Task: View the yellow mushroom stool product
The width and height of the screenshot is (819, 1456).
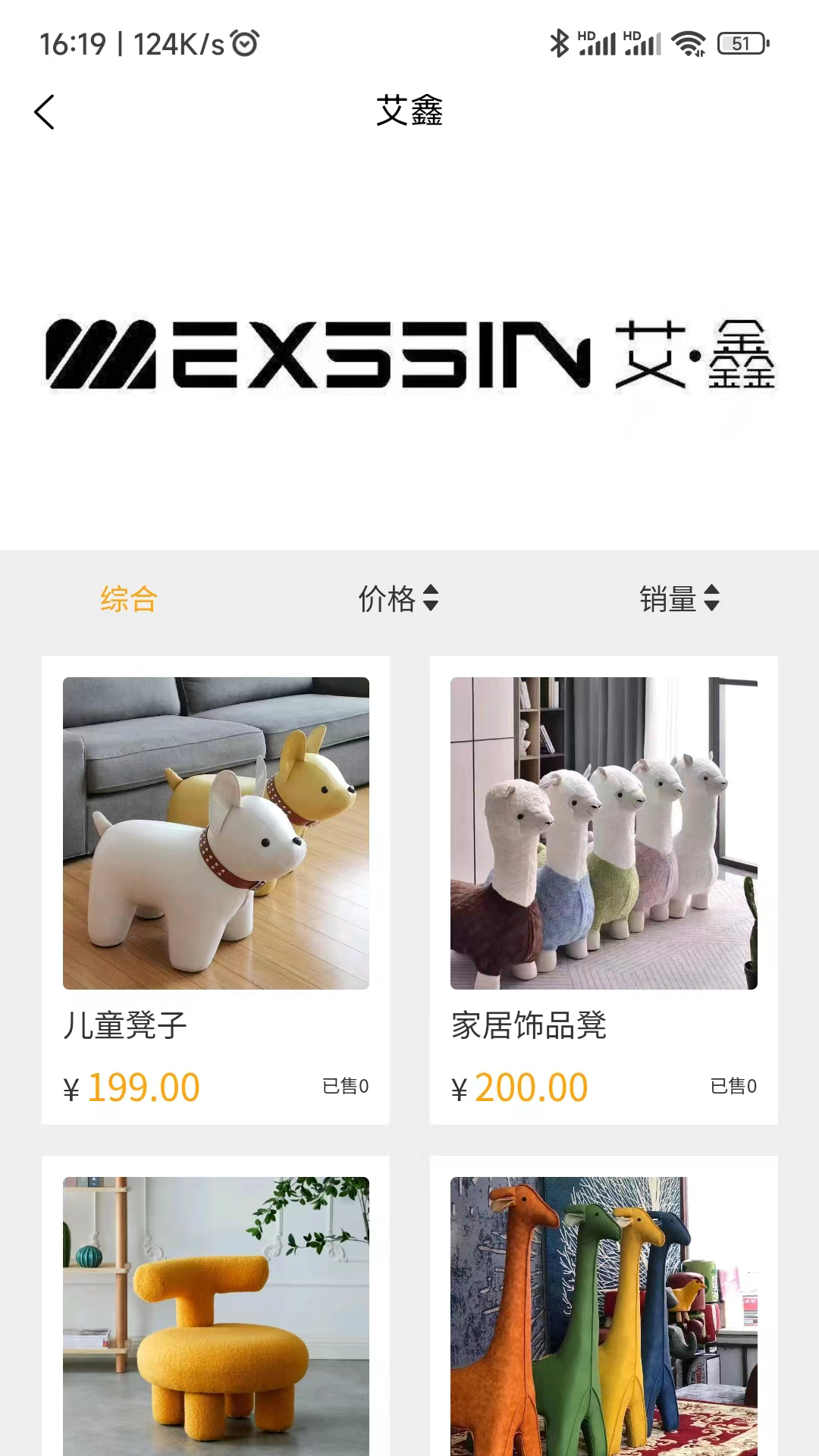Action: (216, 1315)
